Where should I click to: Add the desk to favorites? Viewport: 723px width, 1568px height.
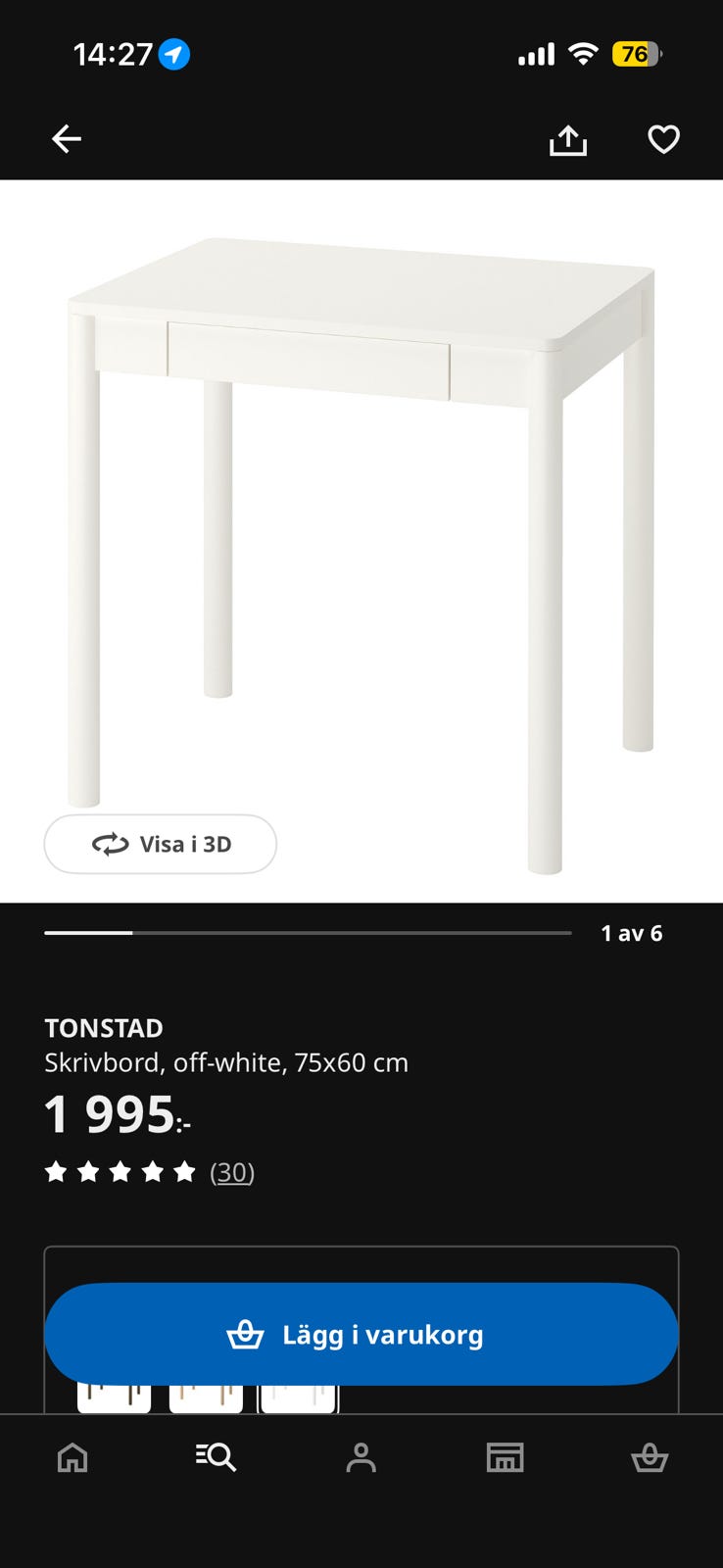[663, 139]
